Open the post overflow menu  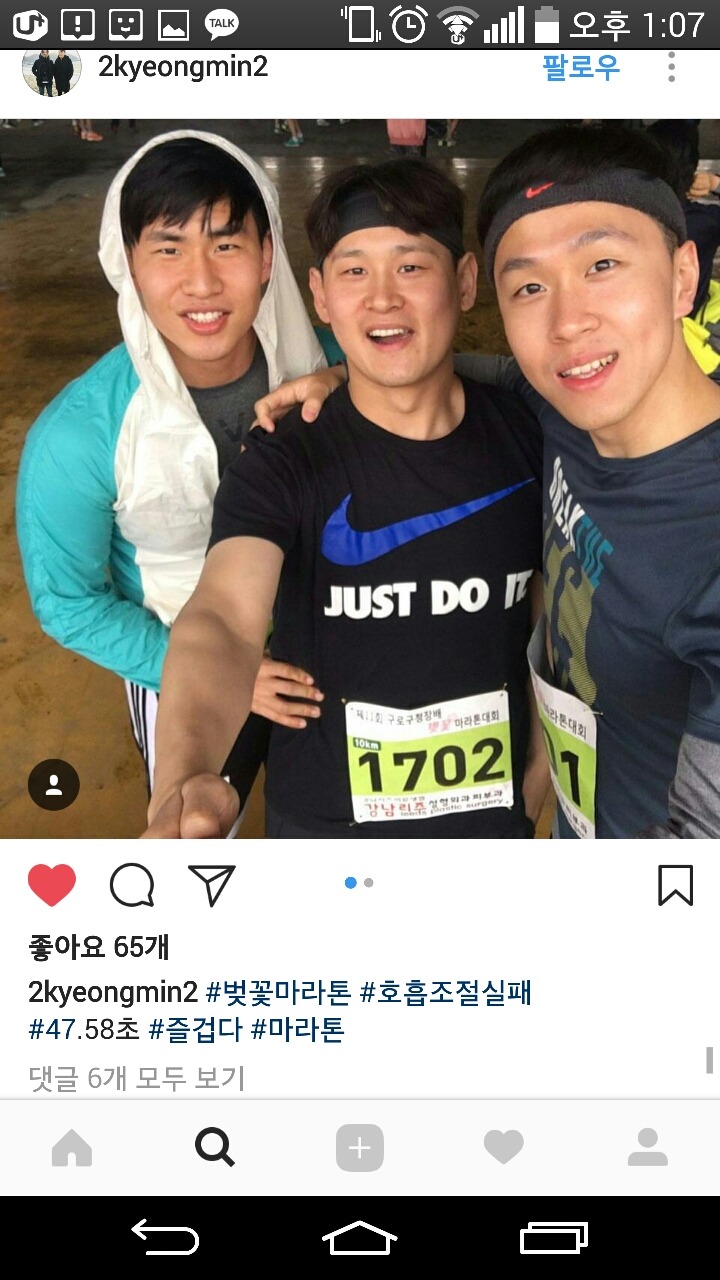click(671, 67)
